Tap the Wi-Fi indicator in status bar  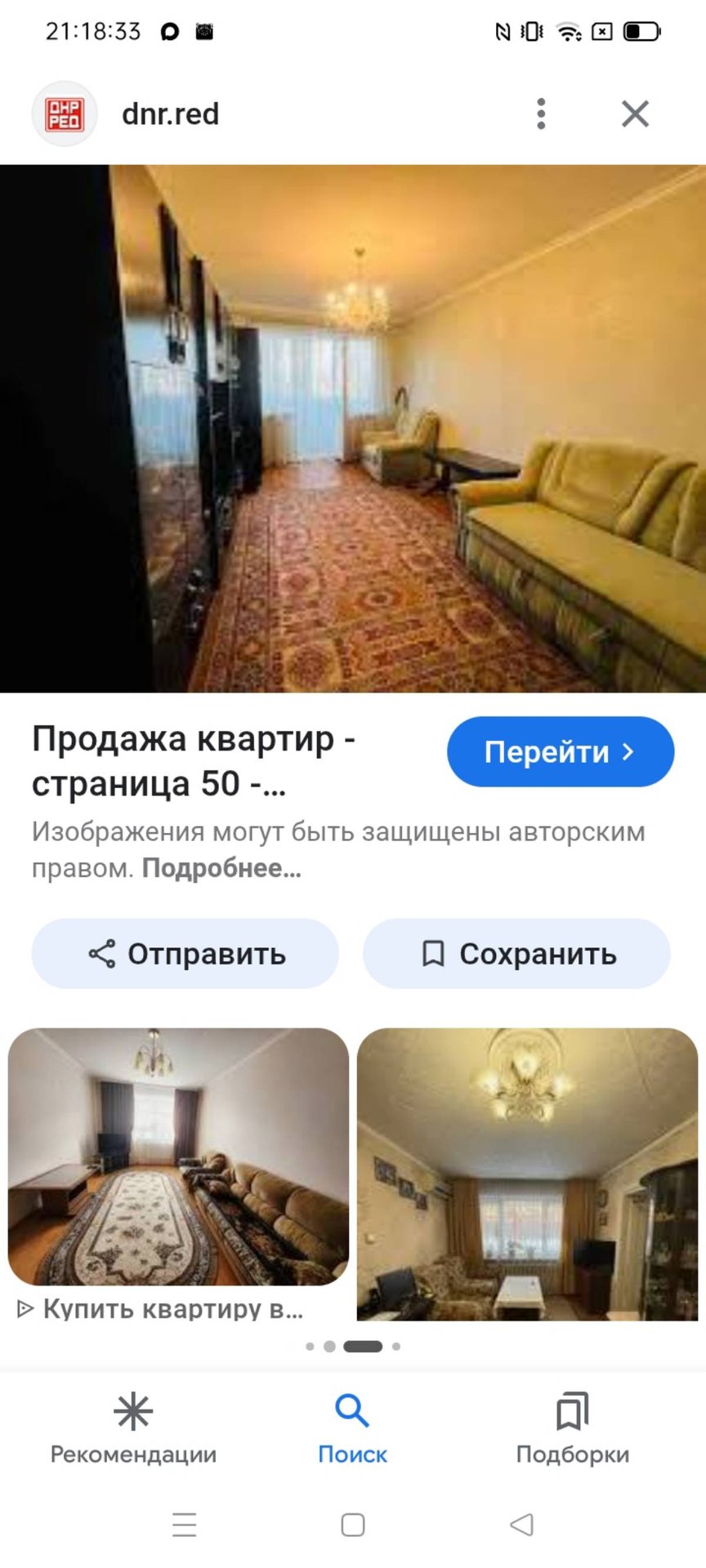(569, 31)
